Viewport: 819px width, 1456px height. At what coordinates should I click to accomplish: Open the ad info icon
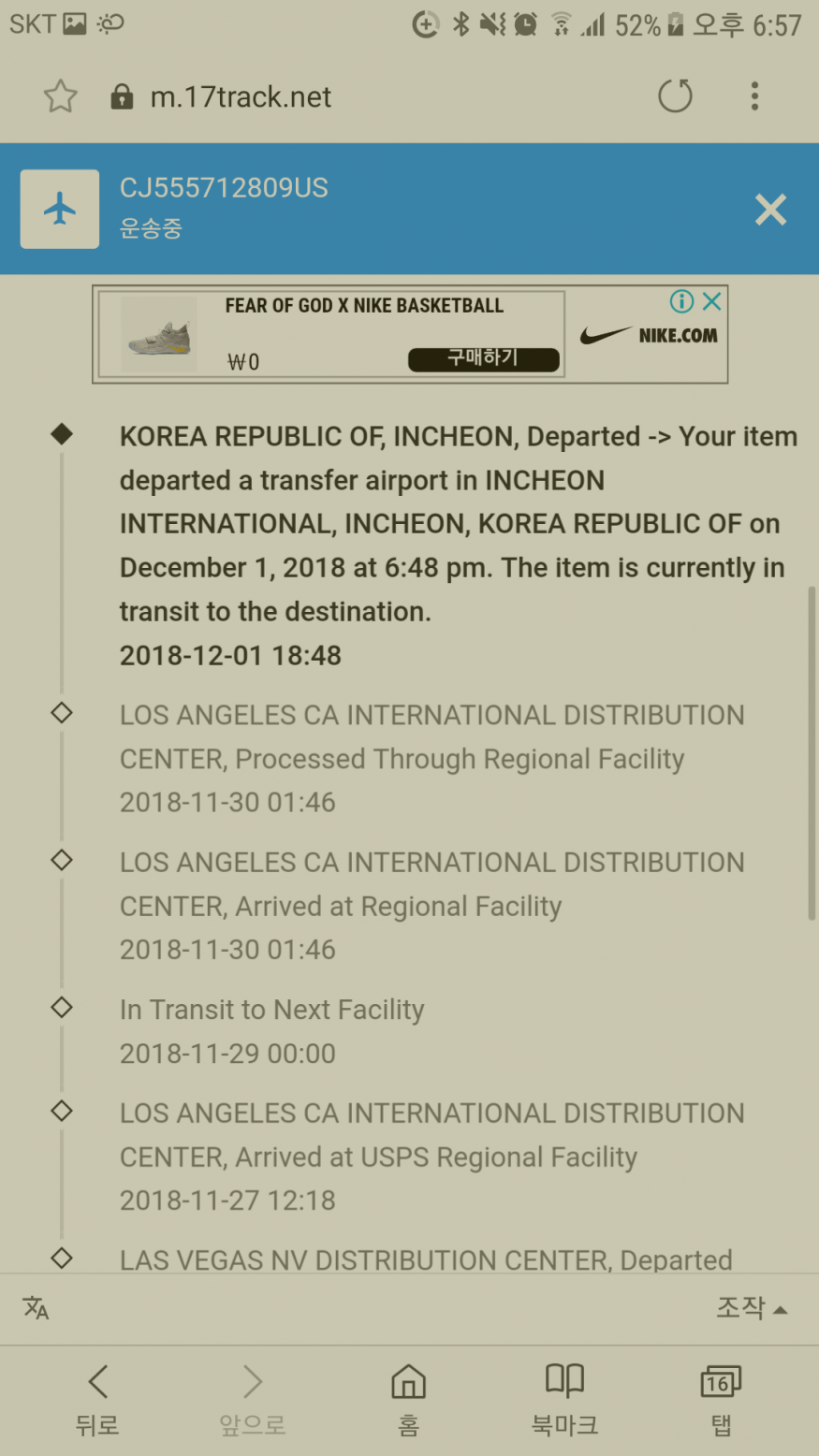pos(681,301)
